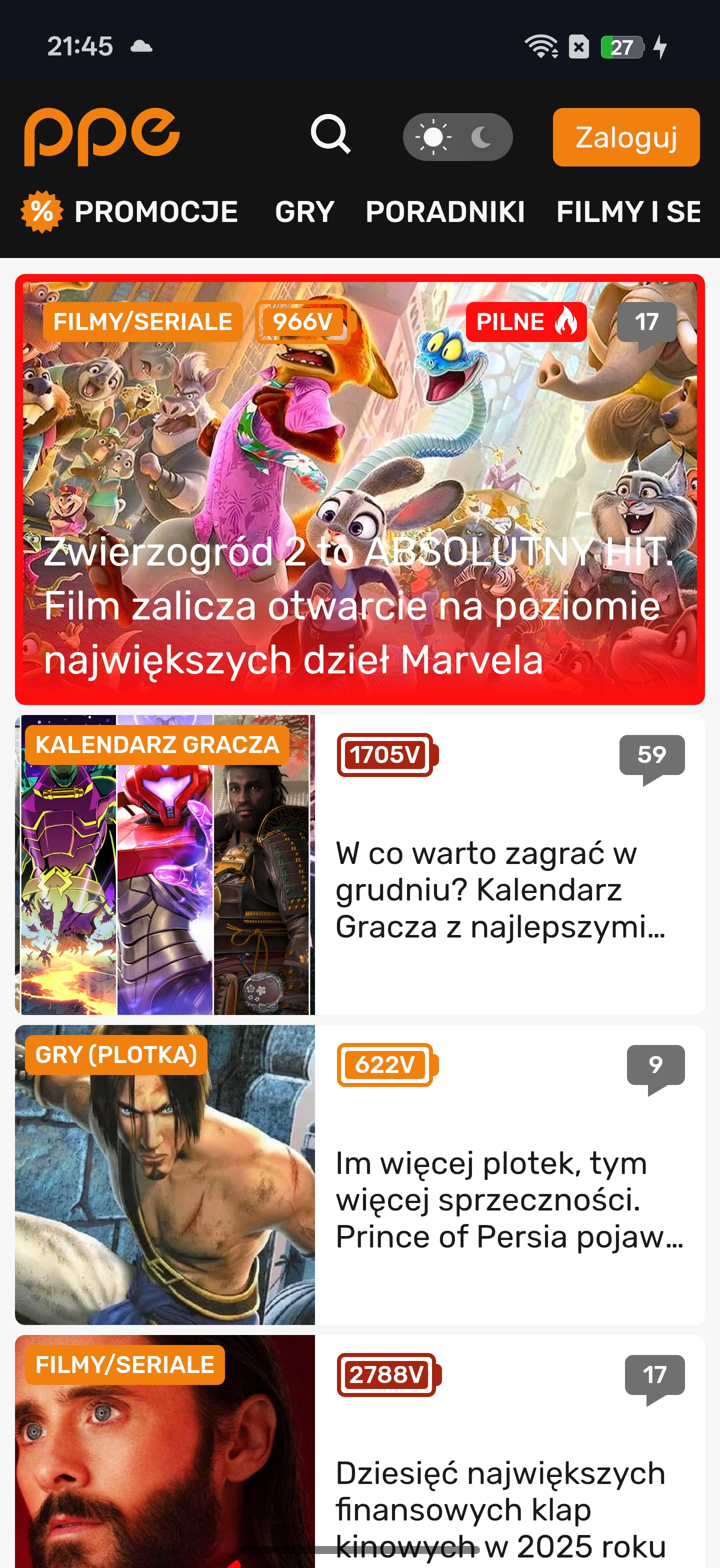Open the Prince of Persia rumor article
The image size is (720, 1568).
508,1199
